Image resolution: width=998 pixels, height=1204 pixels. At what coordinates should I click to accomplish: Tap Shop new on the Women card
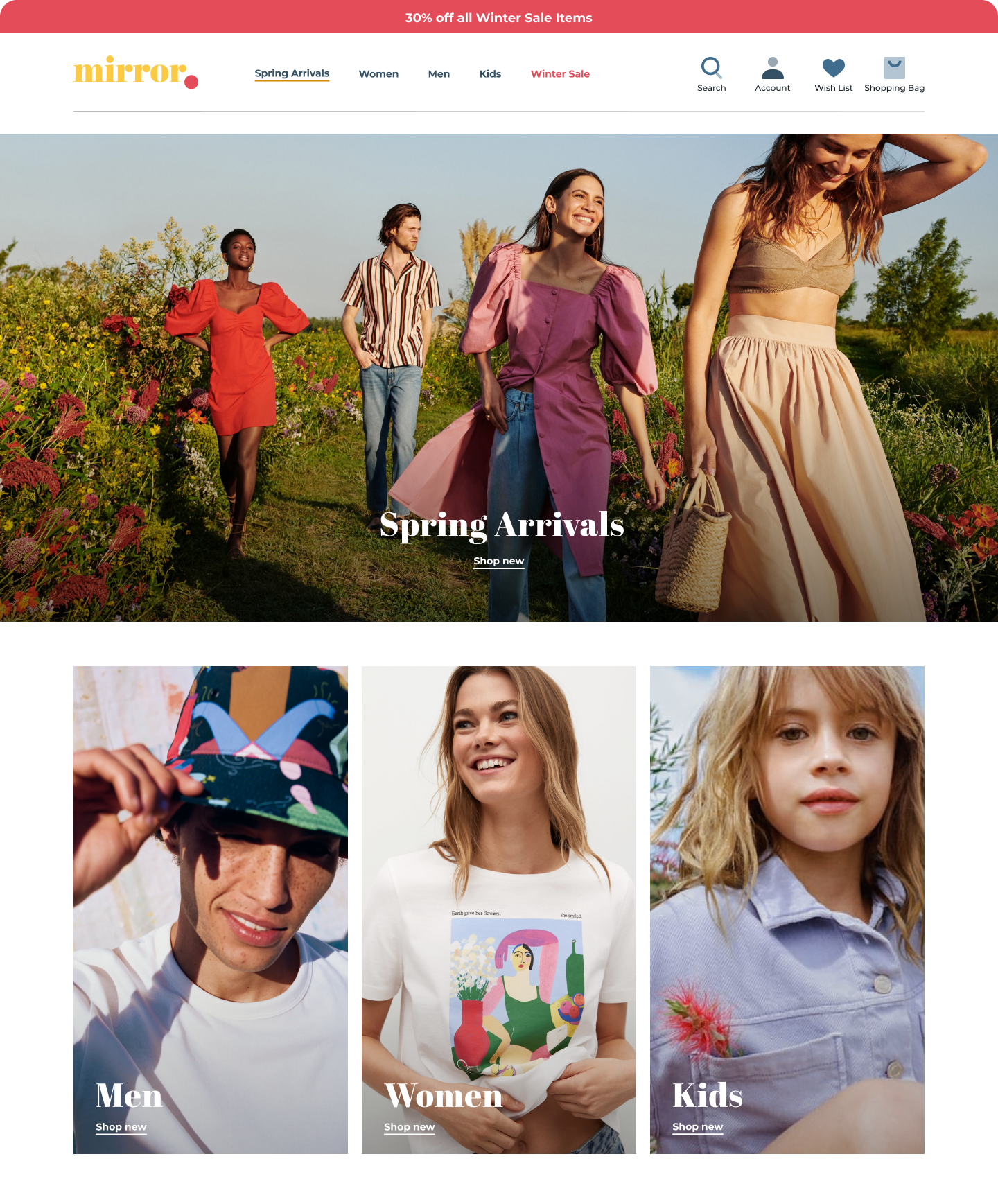pos(410,1126)
